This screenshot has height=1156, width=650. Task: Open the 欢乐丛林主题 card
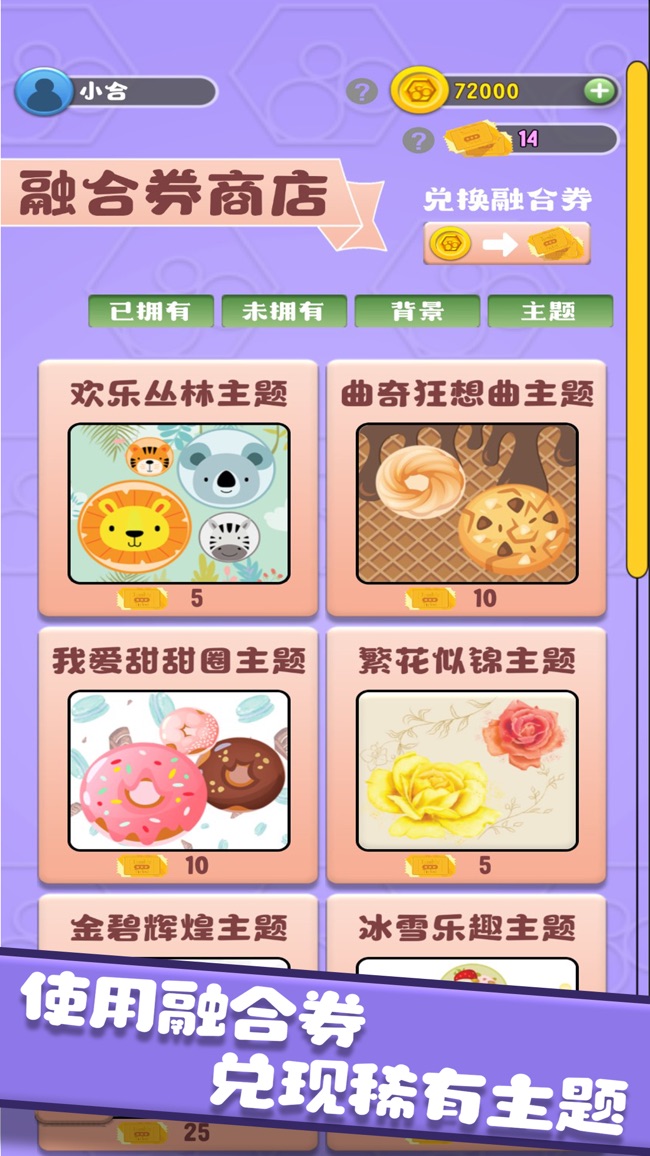coord(179,490)
